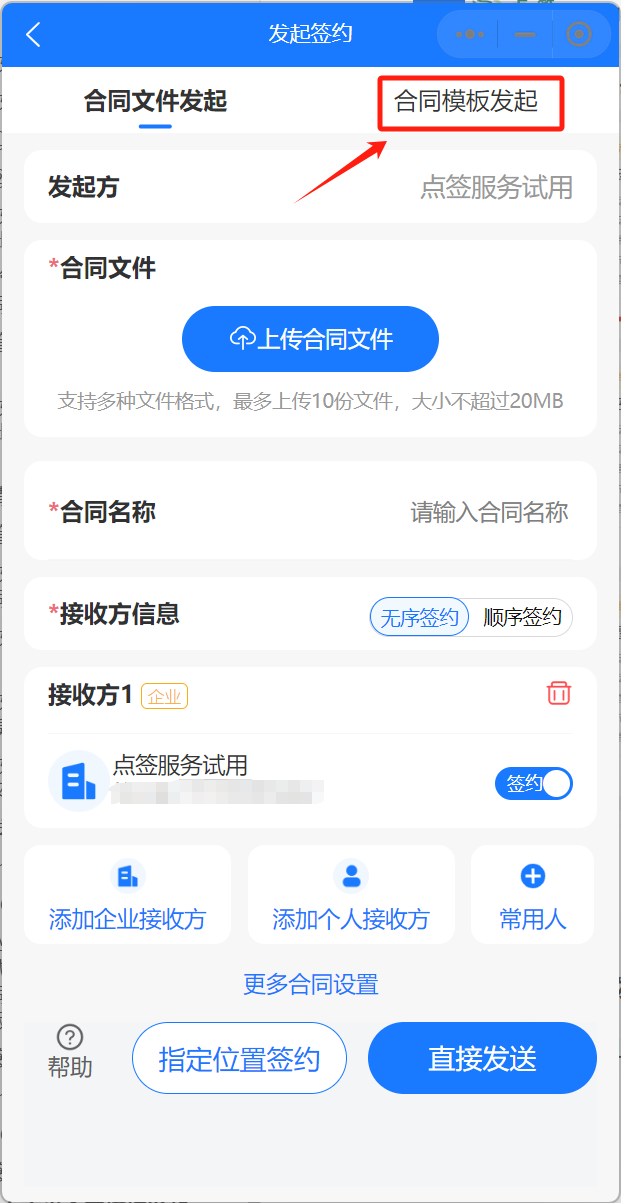This screenshot has width=621, height=1203.
Task: Open the mini program three-dot menu
Action: 468,35
